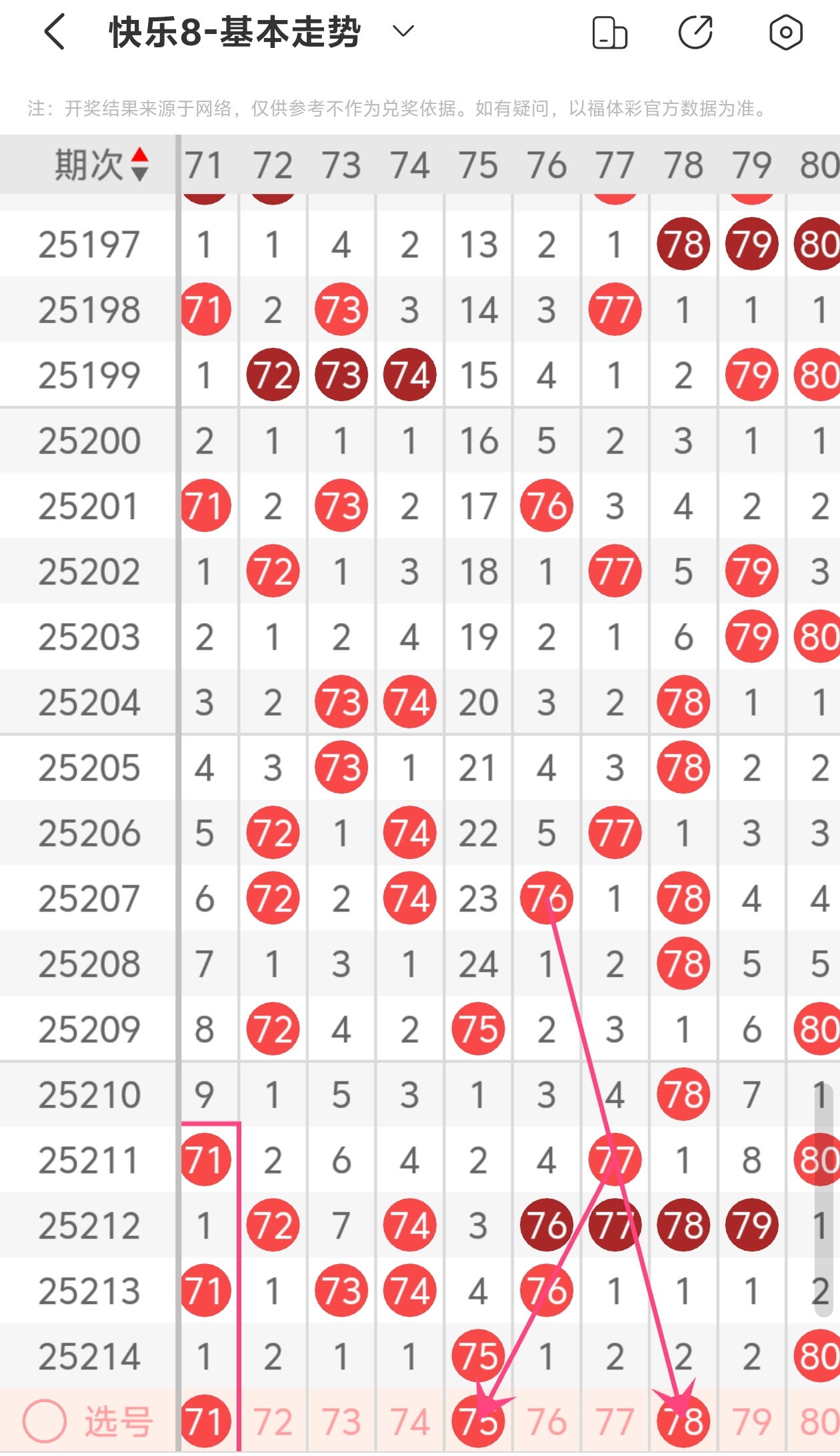Unselect number 75 in the 选号 row
The image size is (840, 1456).
pos(478,1421)
